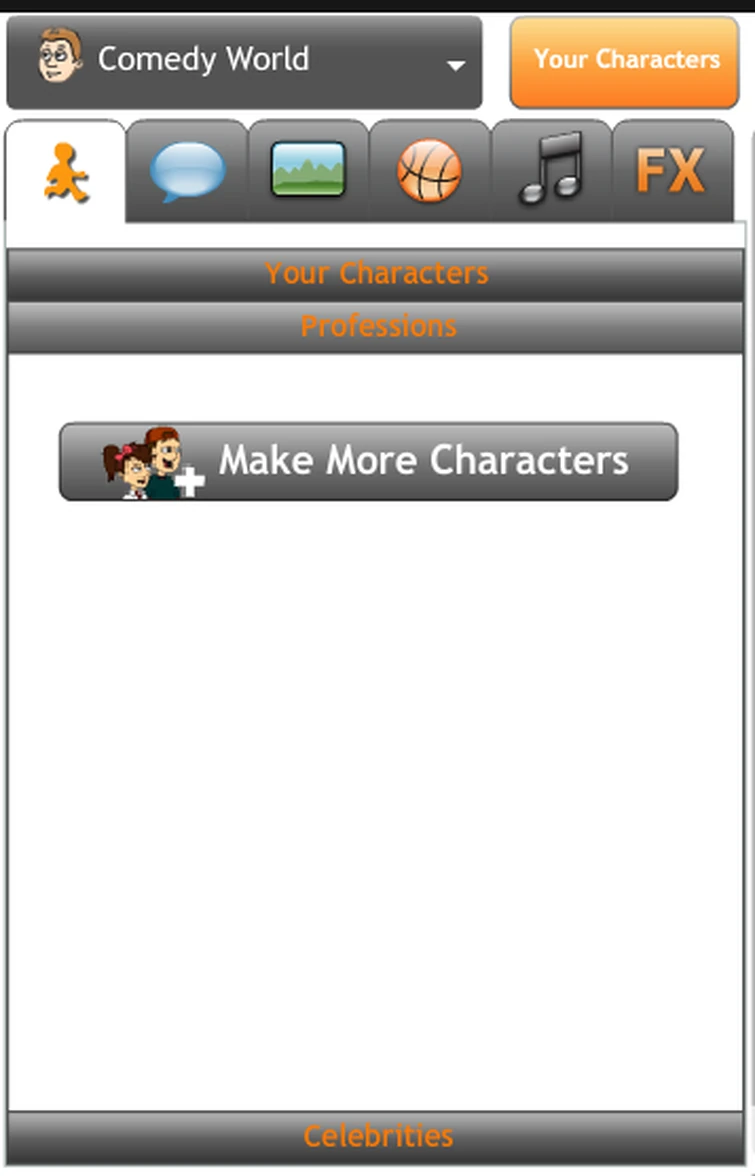Open the backgrounds landscape tab

tap(309, 170)
